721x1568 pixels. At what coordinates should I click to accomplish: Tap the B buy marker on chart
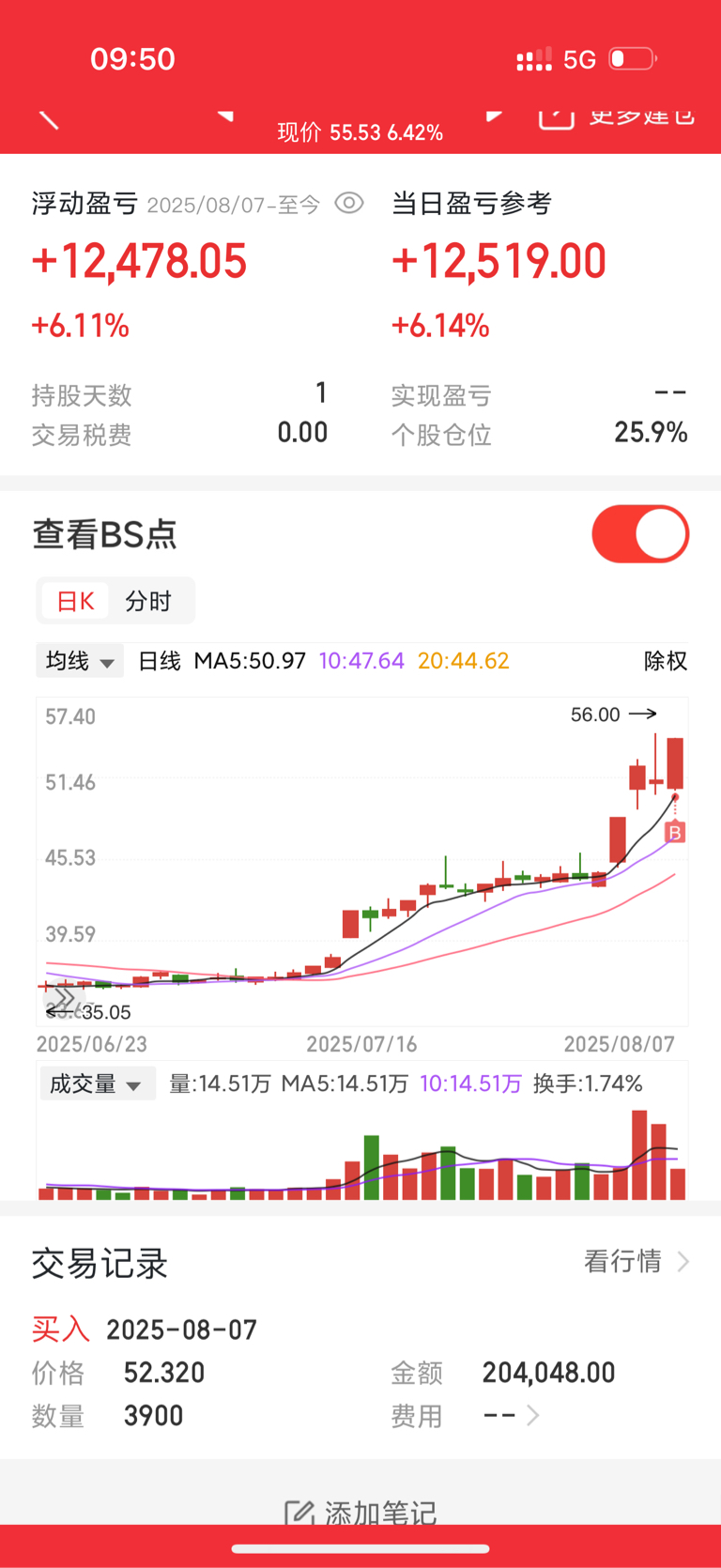click(674, 832)
